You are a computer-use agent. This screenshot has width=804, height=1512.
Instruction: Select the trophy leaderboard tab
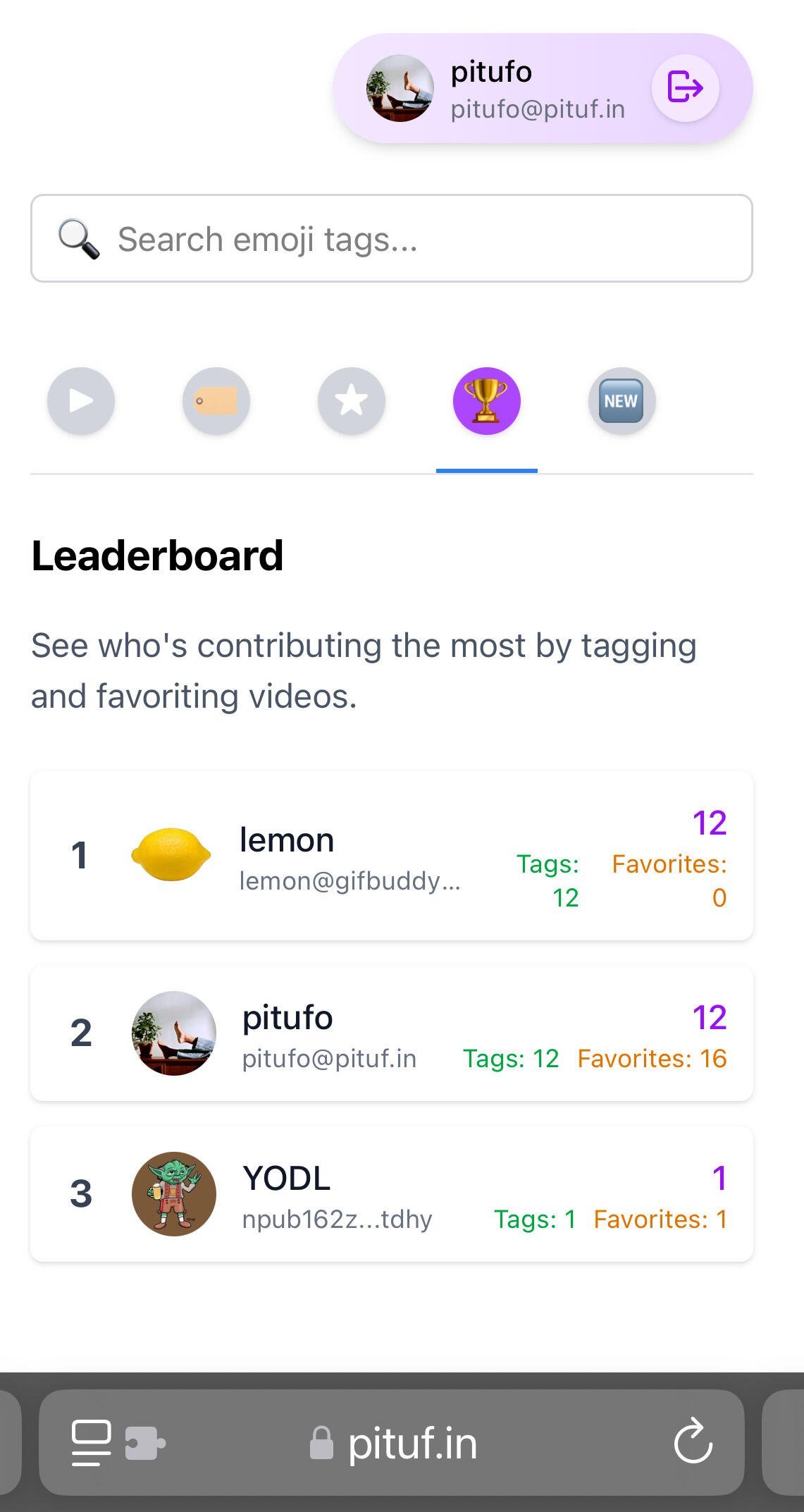(487, 401)
